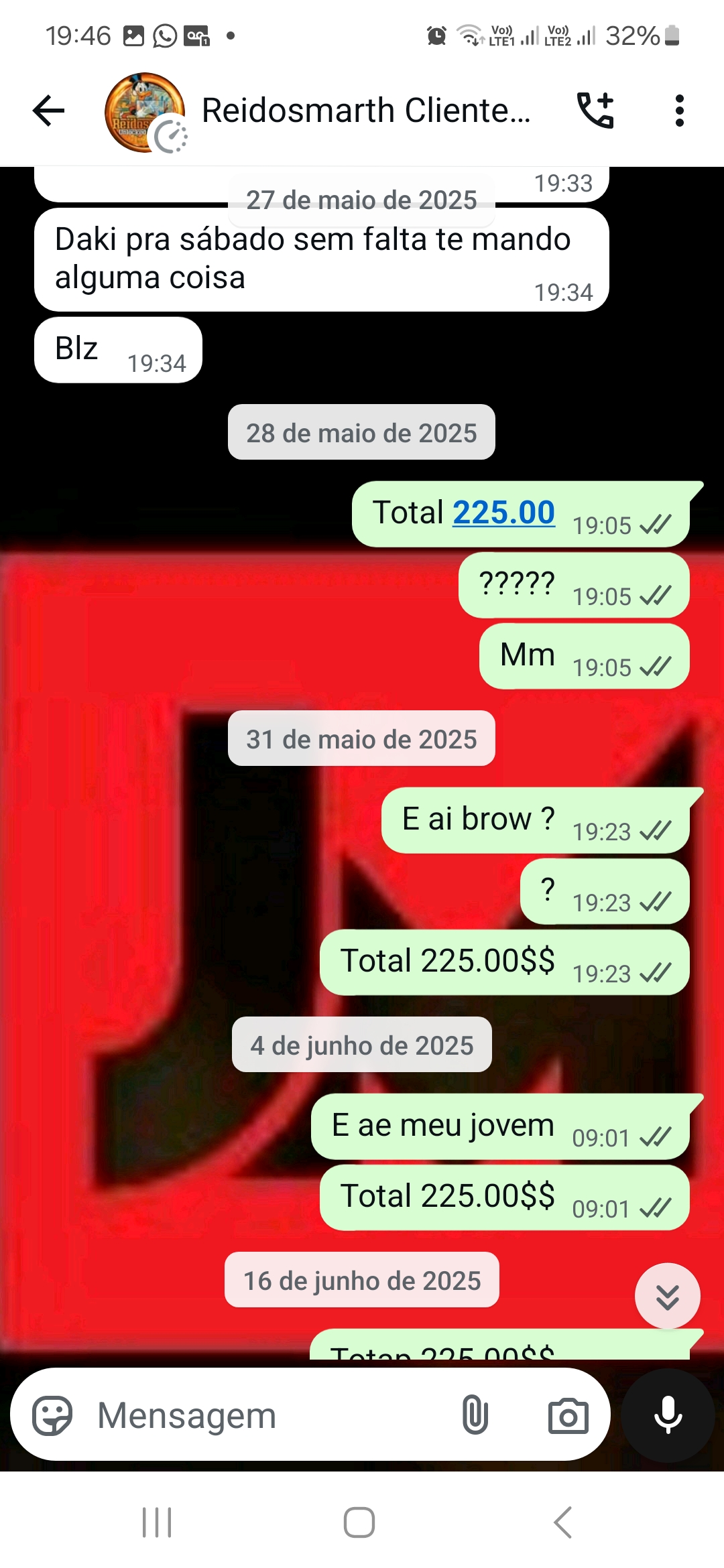Open Reidosmarth Cliente contact info

point(365,111)
